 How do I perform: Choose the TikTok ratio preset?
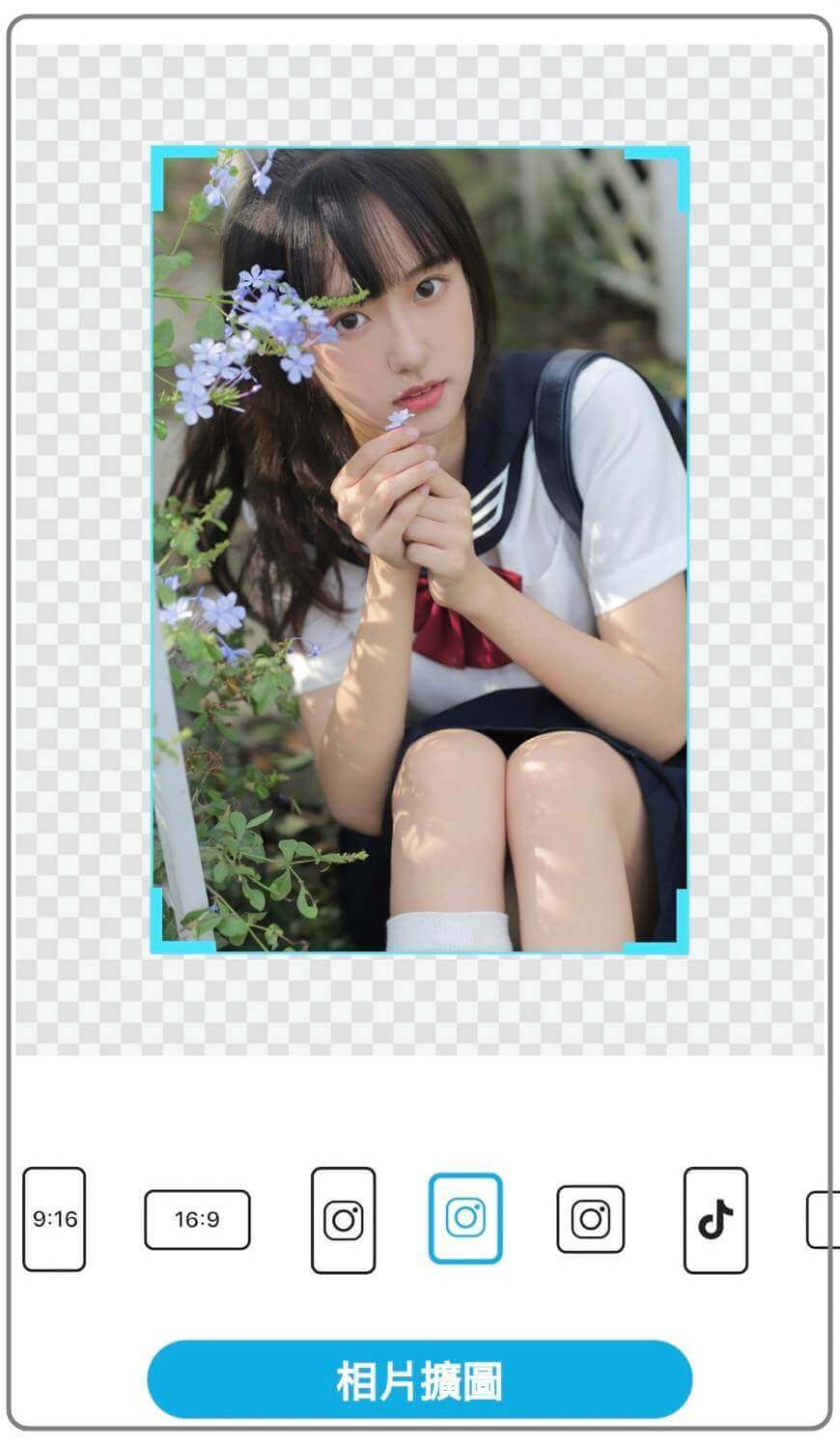(x=715, y=1219)
